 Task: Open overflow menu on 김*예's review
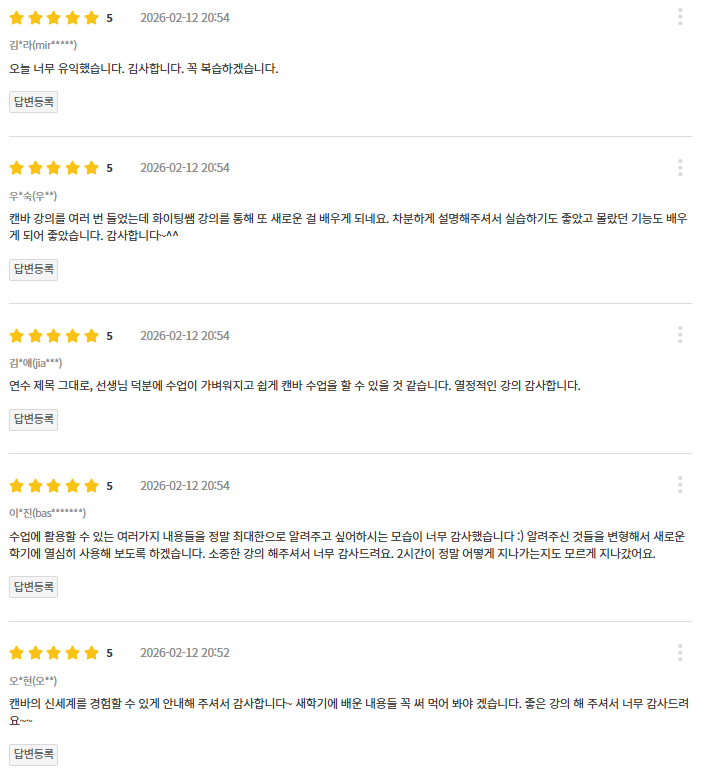pyautogui.click(x=680, y=335)
